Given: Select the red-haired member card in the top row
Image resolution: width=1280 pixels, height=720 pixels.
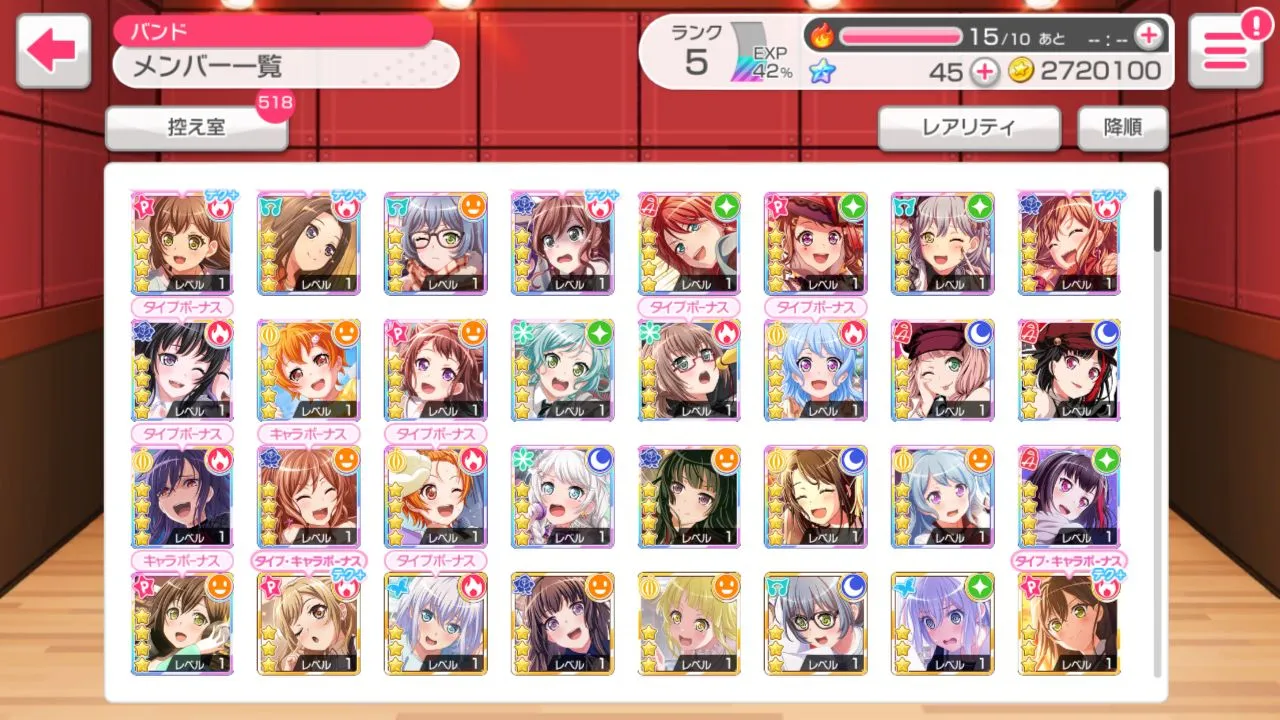Looking at the screenshot, I should tap(690, 244).
